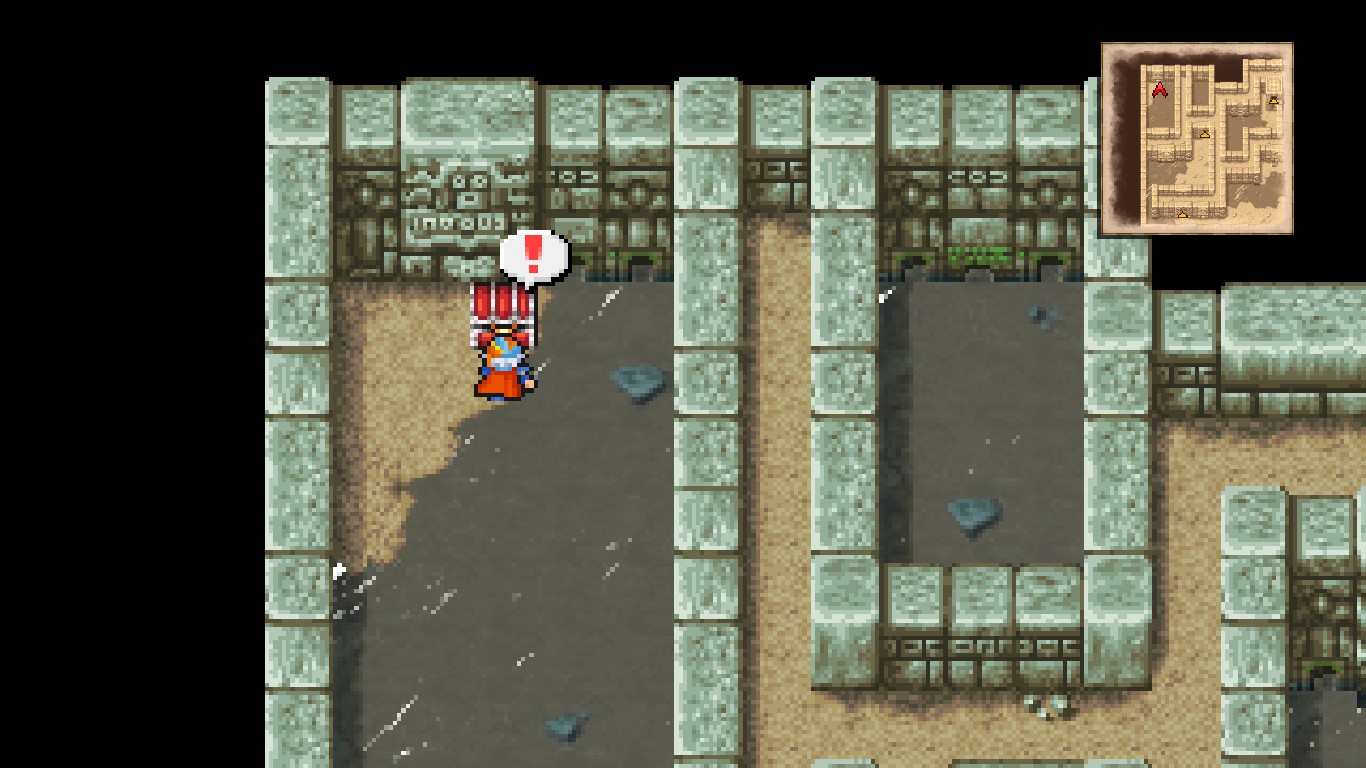Open the dungeon minimap
1366x768 pixels.
click(x=1196, y=138)
